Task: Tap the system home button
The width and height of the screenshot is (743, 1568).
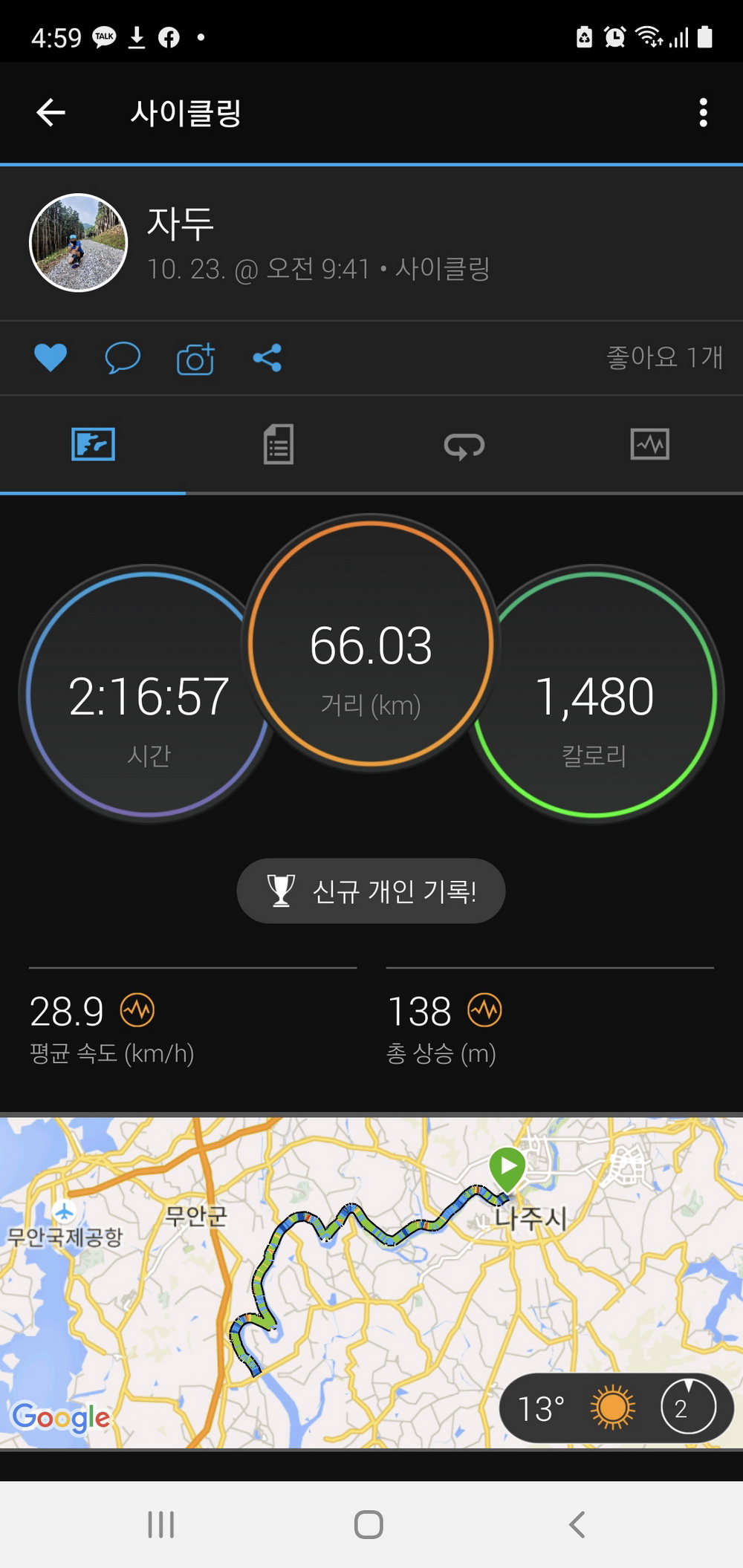Action: (x=369, y=1524)
